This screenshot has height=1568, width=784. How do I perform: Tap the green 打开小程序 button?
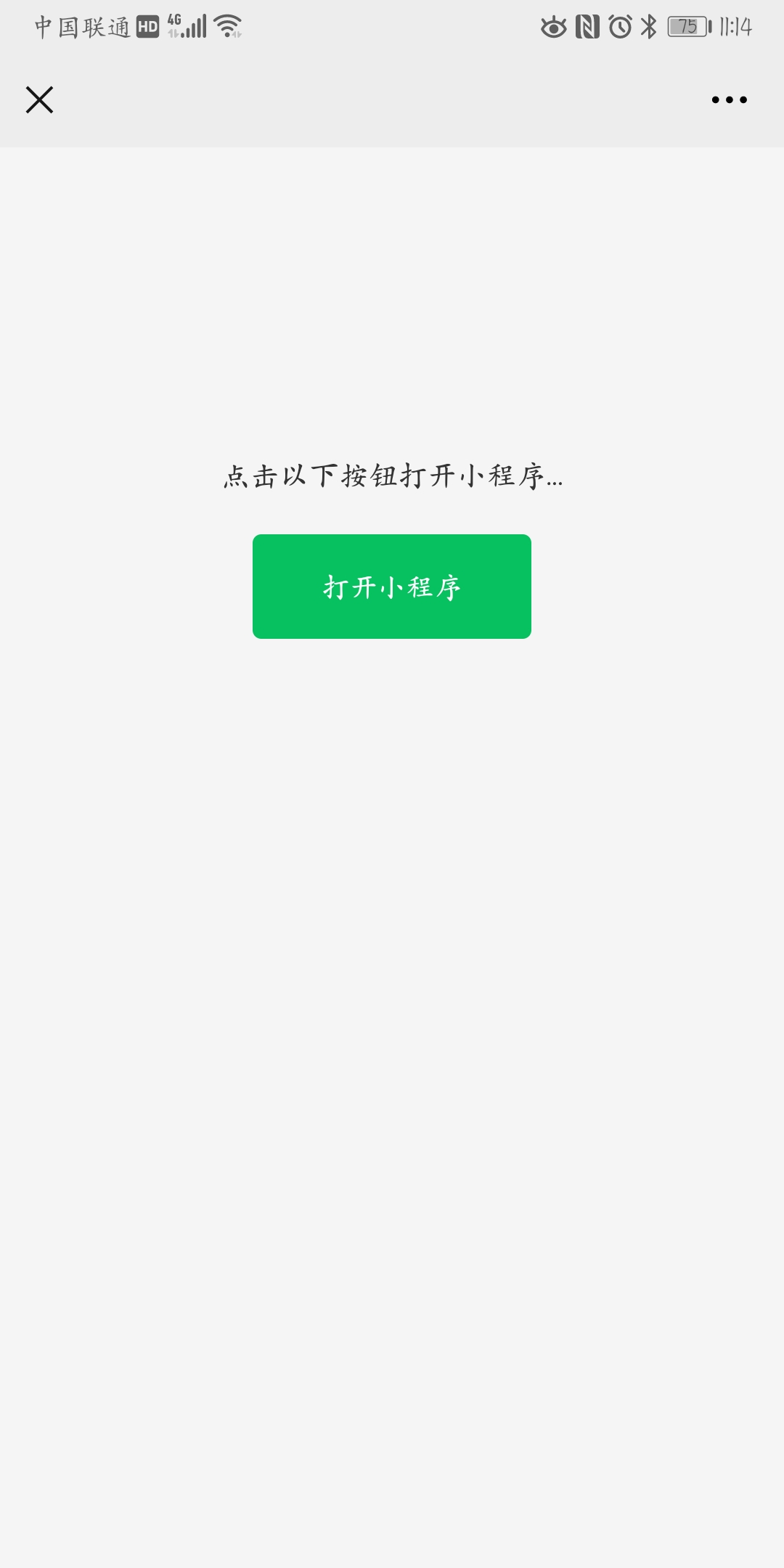coord(392,587)
